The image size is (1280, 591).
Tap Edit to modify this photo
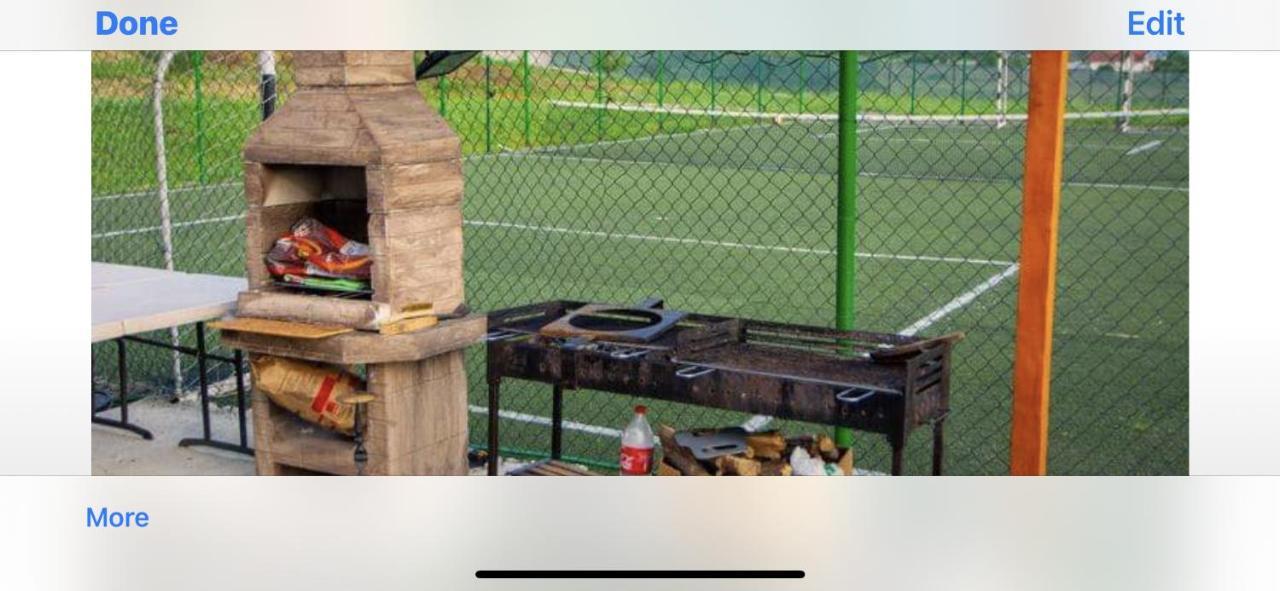click(1155, 24)
